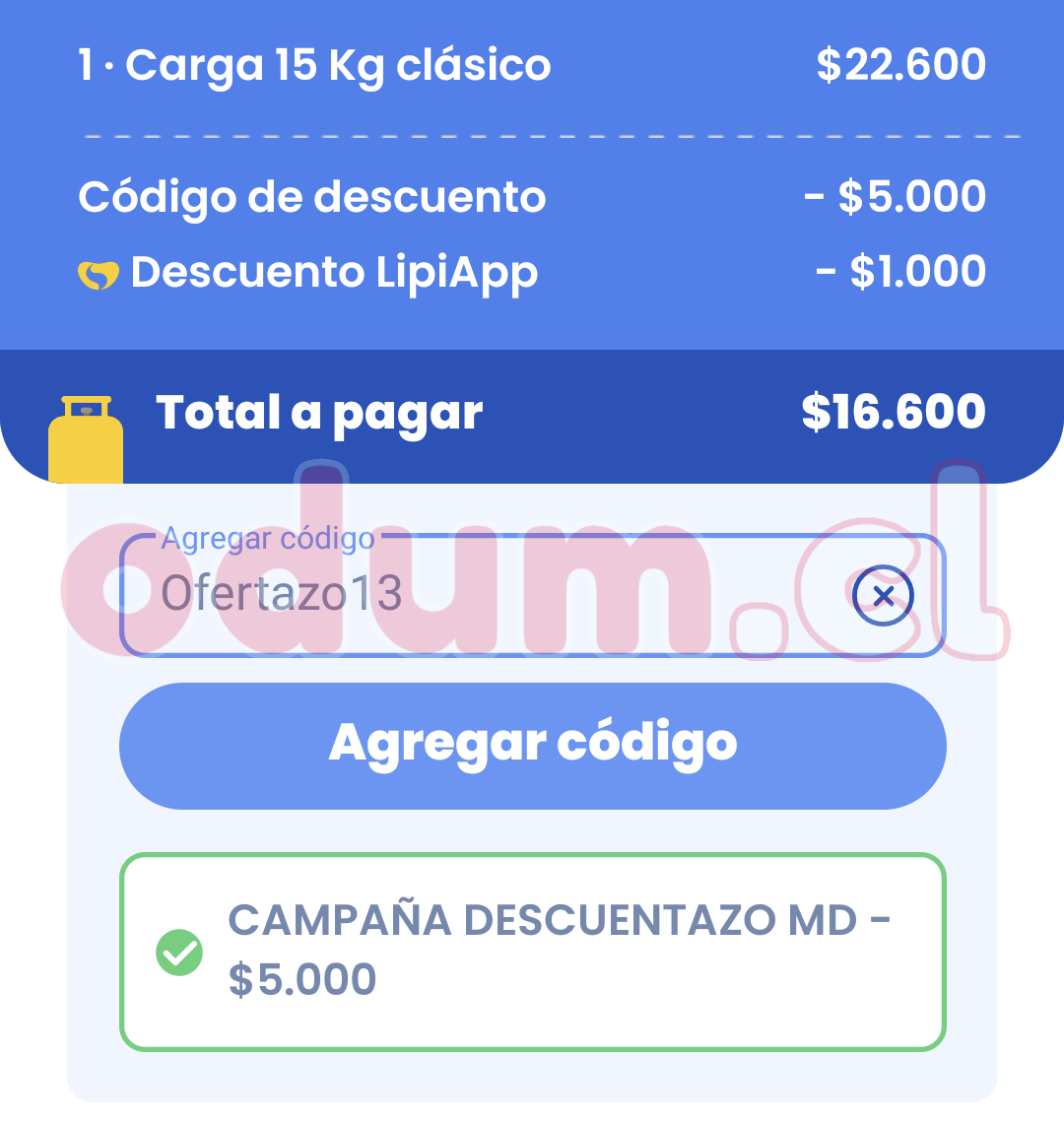The width and height of the screenshot is (1064, 1122).
Task: Clear the entered code Ofertazo13
Action: click(x=883, y=596)
